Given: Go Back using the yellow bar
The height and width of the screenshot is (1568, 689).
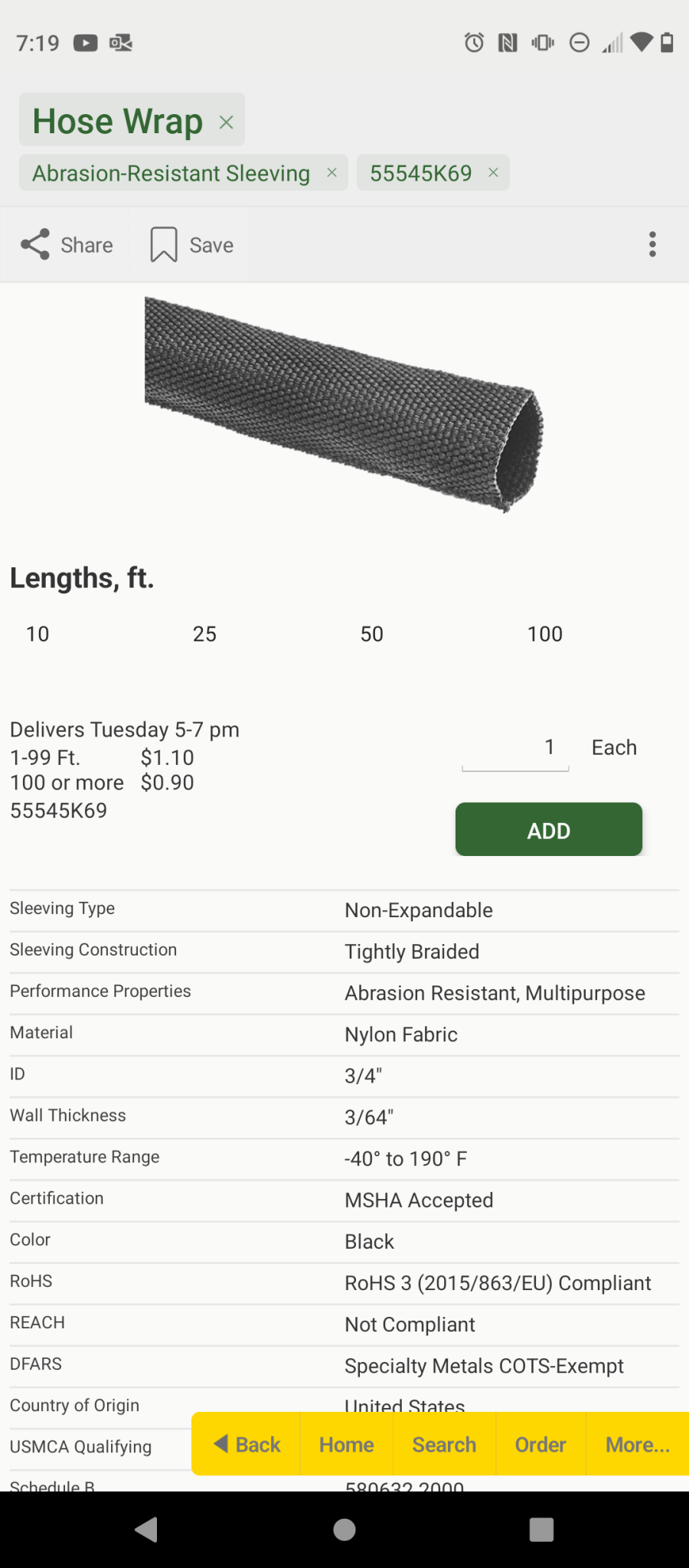Looking at the screenshot, I should point(247,1444).
